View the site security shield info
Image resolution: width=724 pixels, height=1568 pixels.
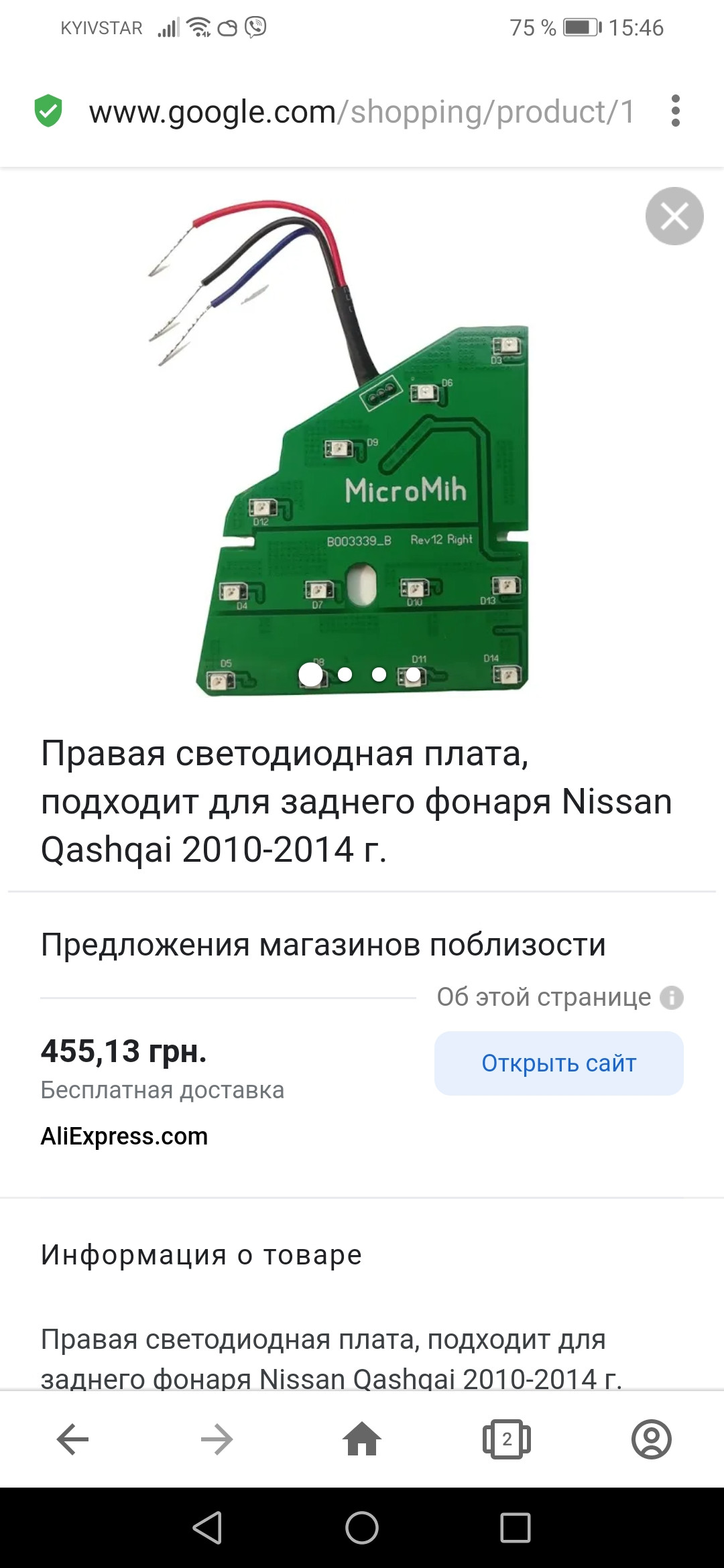tap(48, 111)
